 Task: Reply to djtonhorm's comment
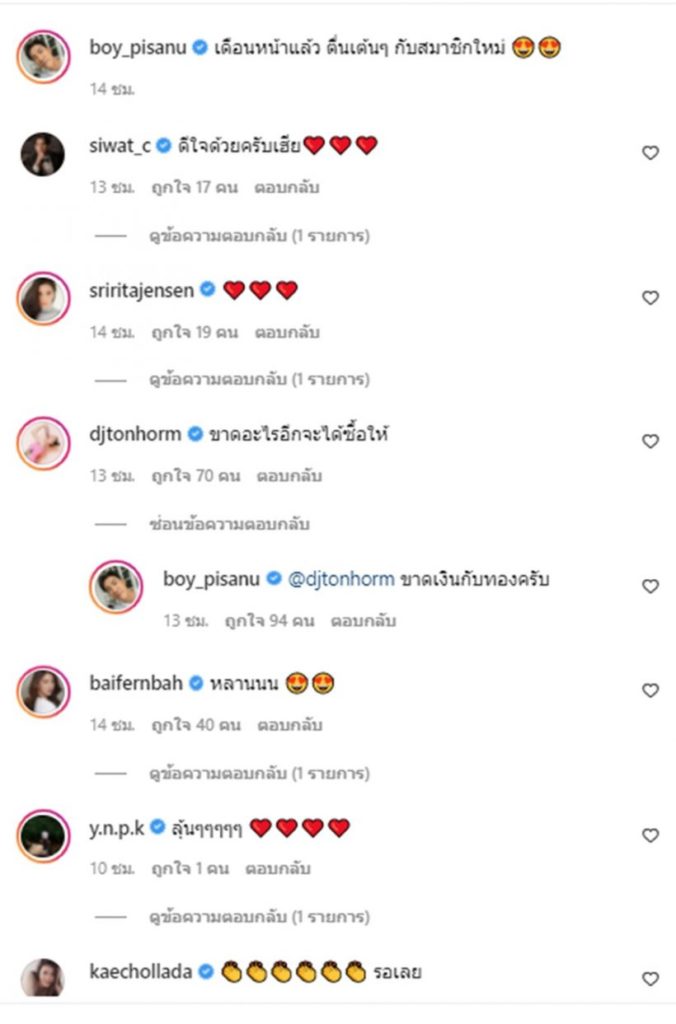pyautogui.click(x=287, y=476)
